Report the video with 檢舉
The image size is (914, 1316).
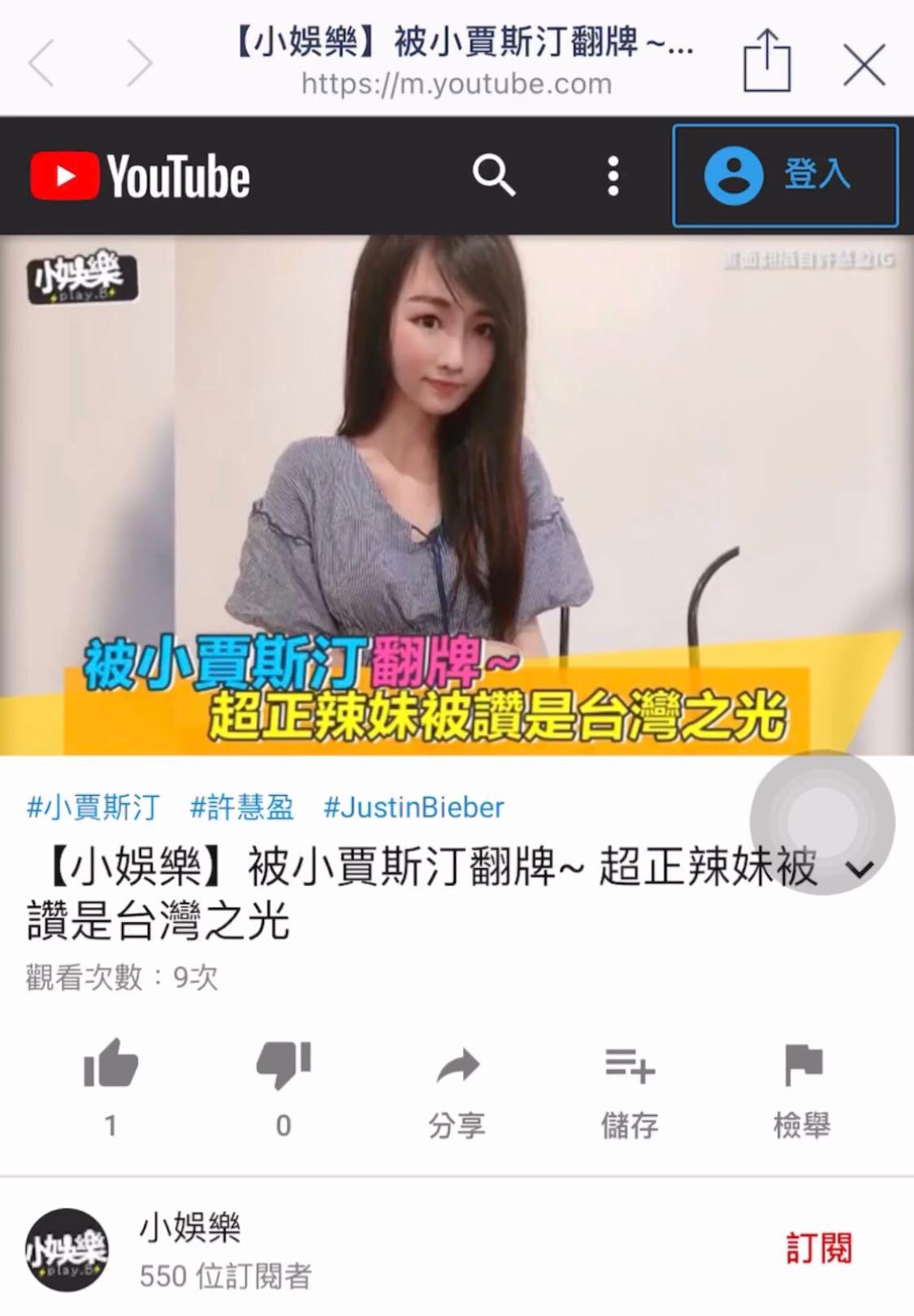[803, 1085]
